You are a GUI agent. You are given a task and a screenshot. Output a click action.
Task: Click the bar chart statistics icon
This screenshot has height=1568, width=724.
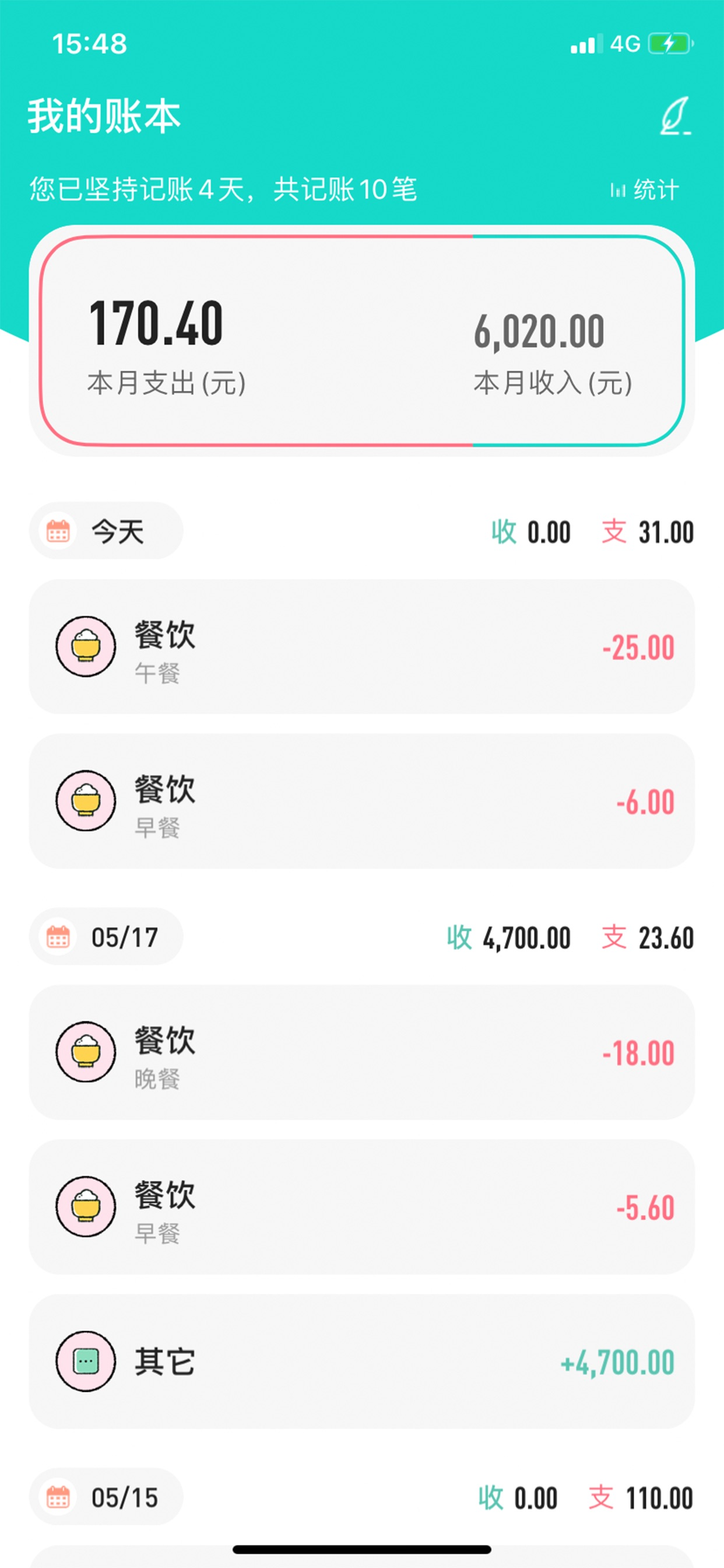point(617,188)
